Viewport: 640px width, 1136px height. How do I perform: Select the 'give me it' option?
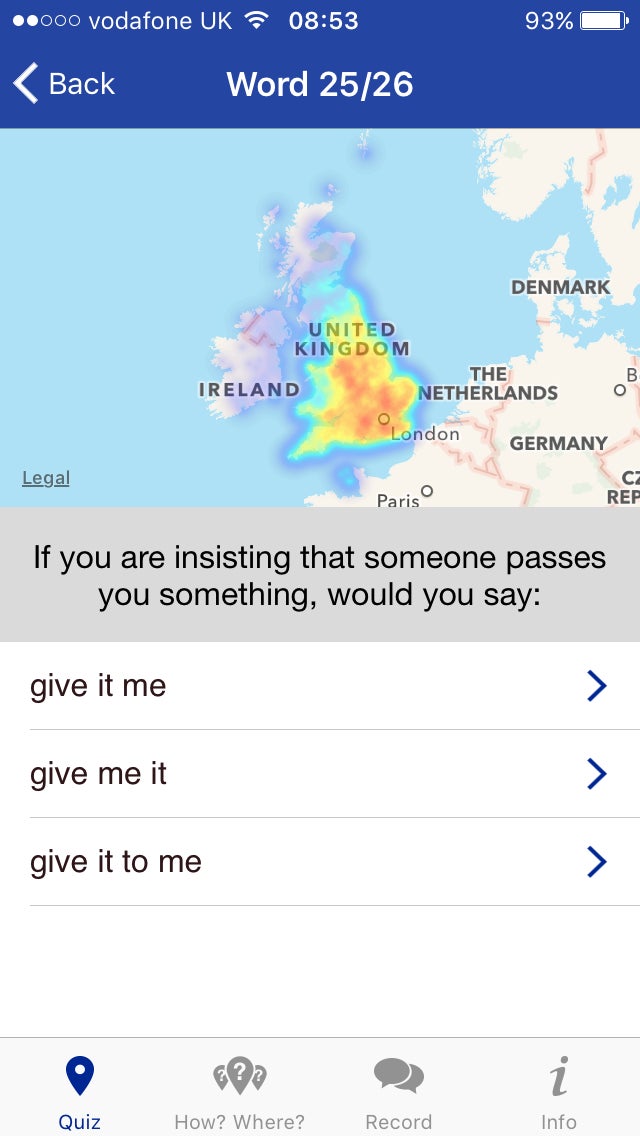pyautogui.click(x=320, y=774)
